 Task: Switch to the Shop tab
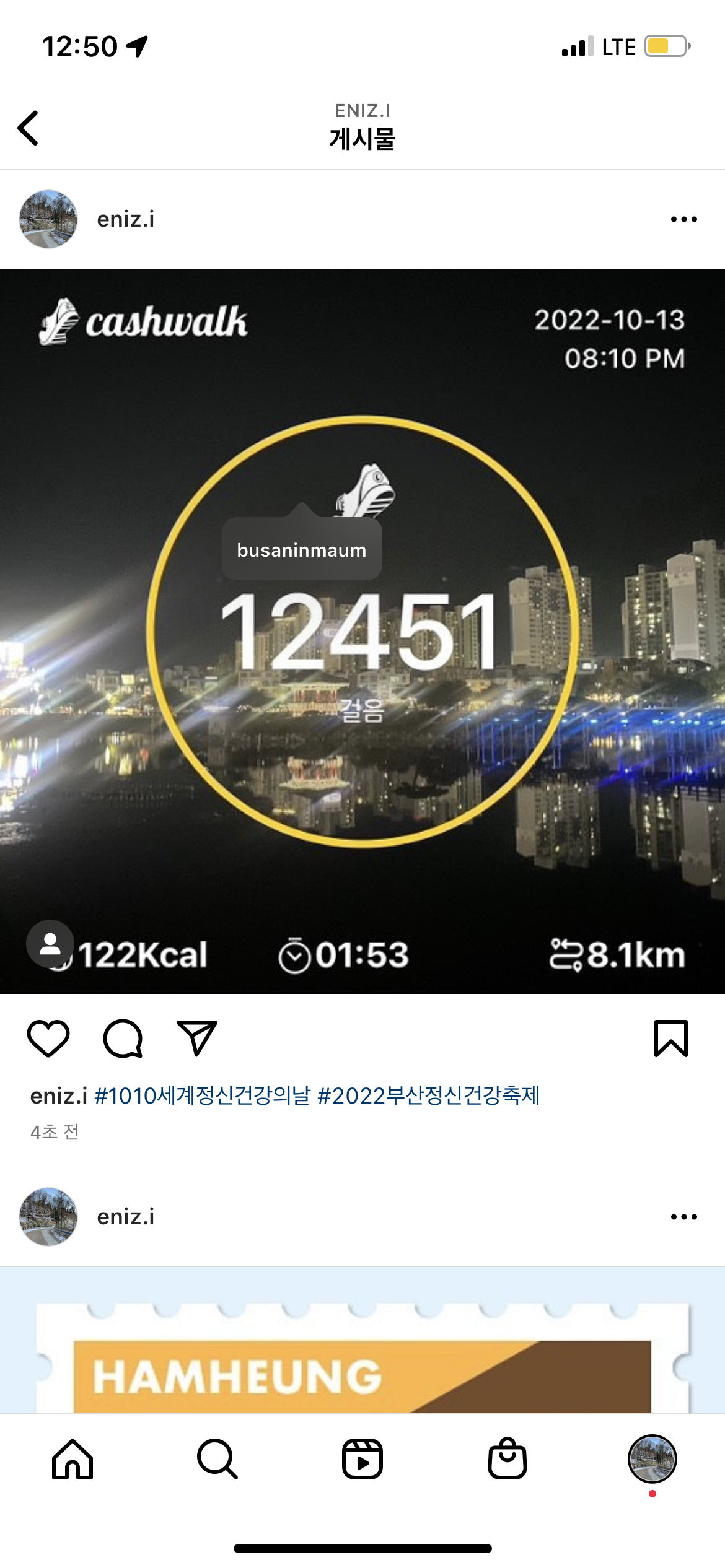[x=507, y=1459]
